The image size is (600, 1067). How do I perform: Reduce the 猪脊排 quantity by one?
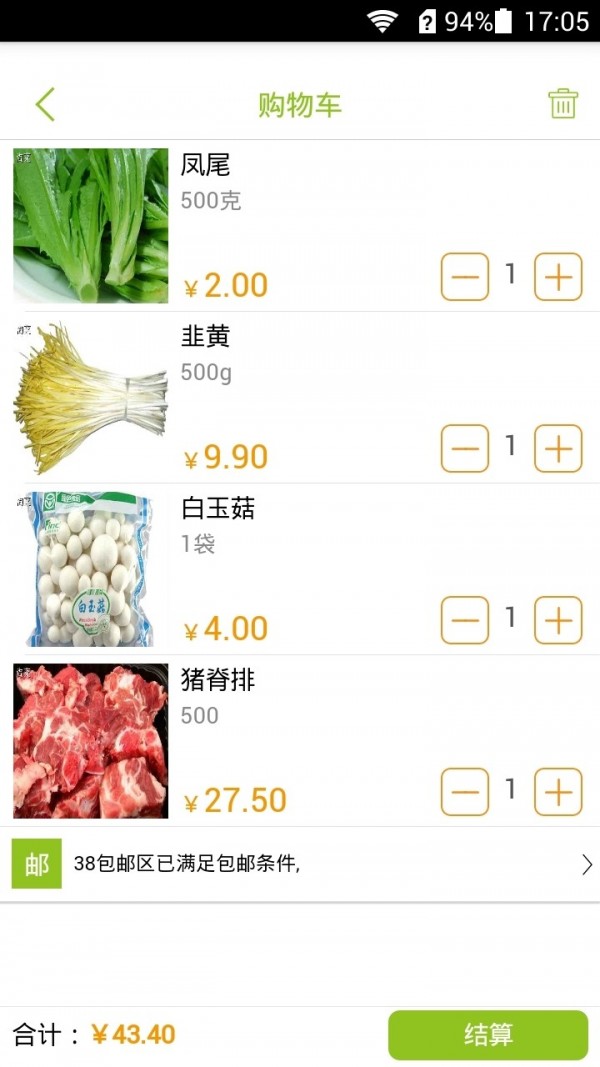(465, 793)
